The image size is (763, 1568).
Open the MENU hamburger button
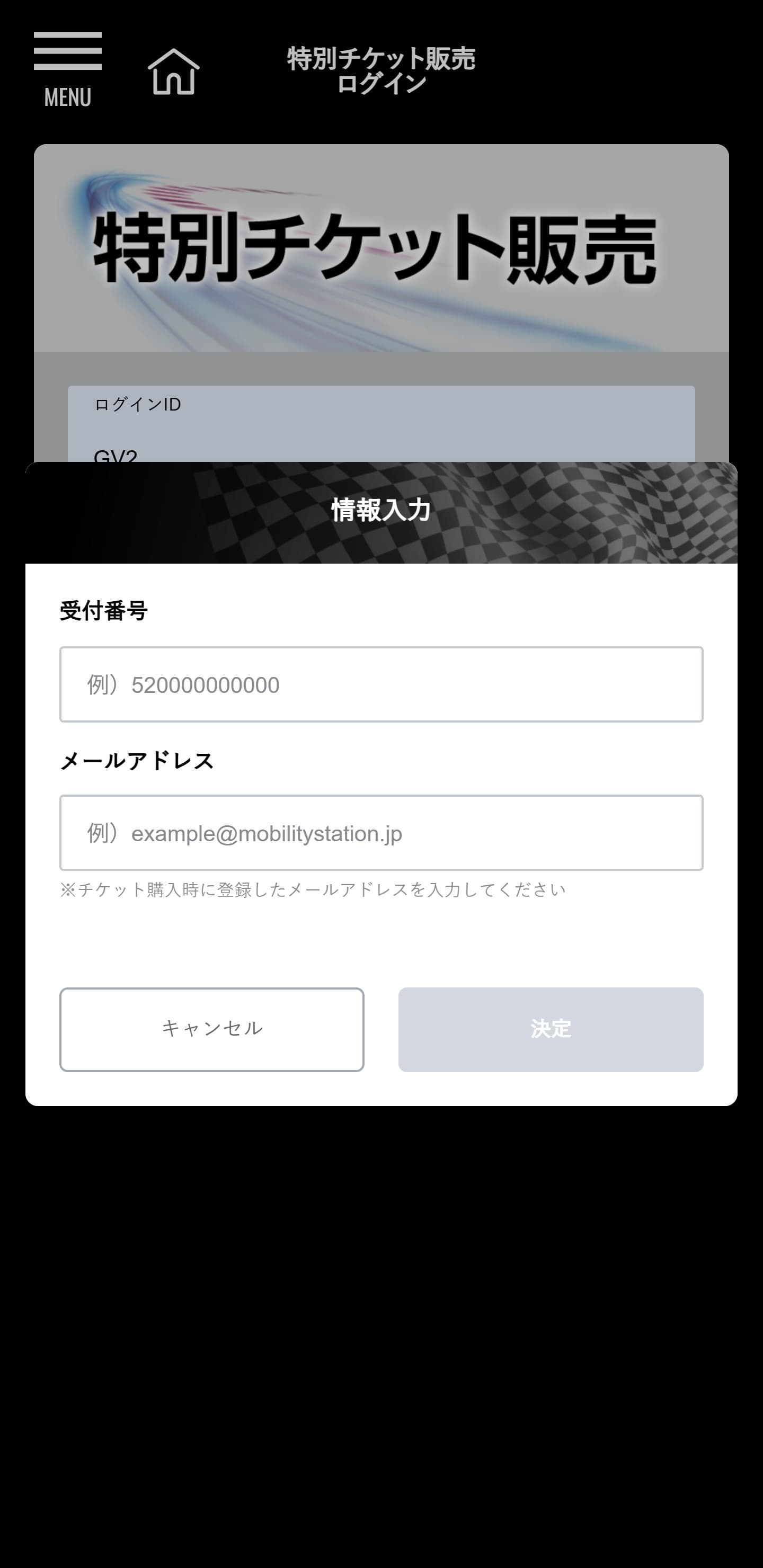(68, 68)
